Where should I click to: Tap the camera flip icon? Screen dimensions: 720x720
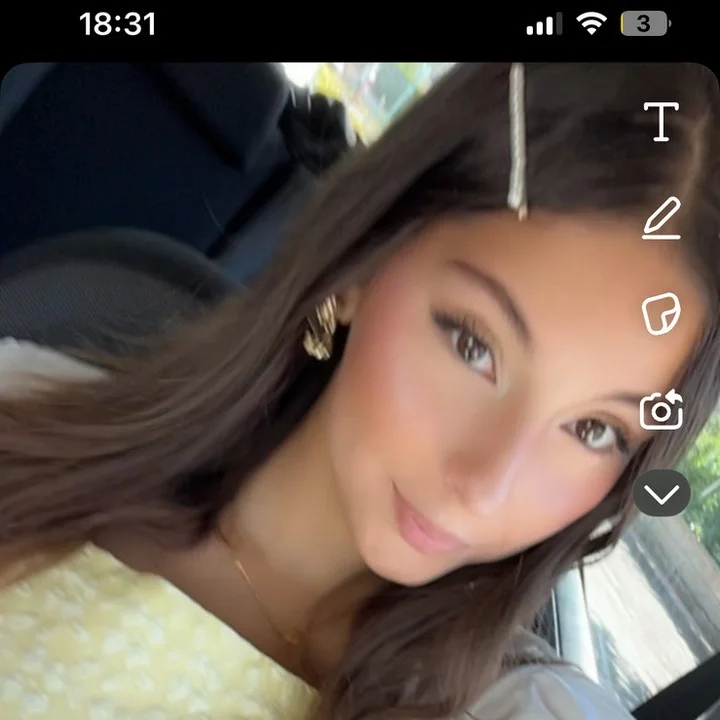(x=661, y=410)
